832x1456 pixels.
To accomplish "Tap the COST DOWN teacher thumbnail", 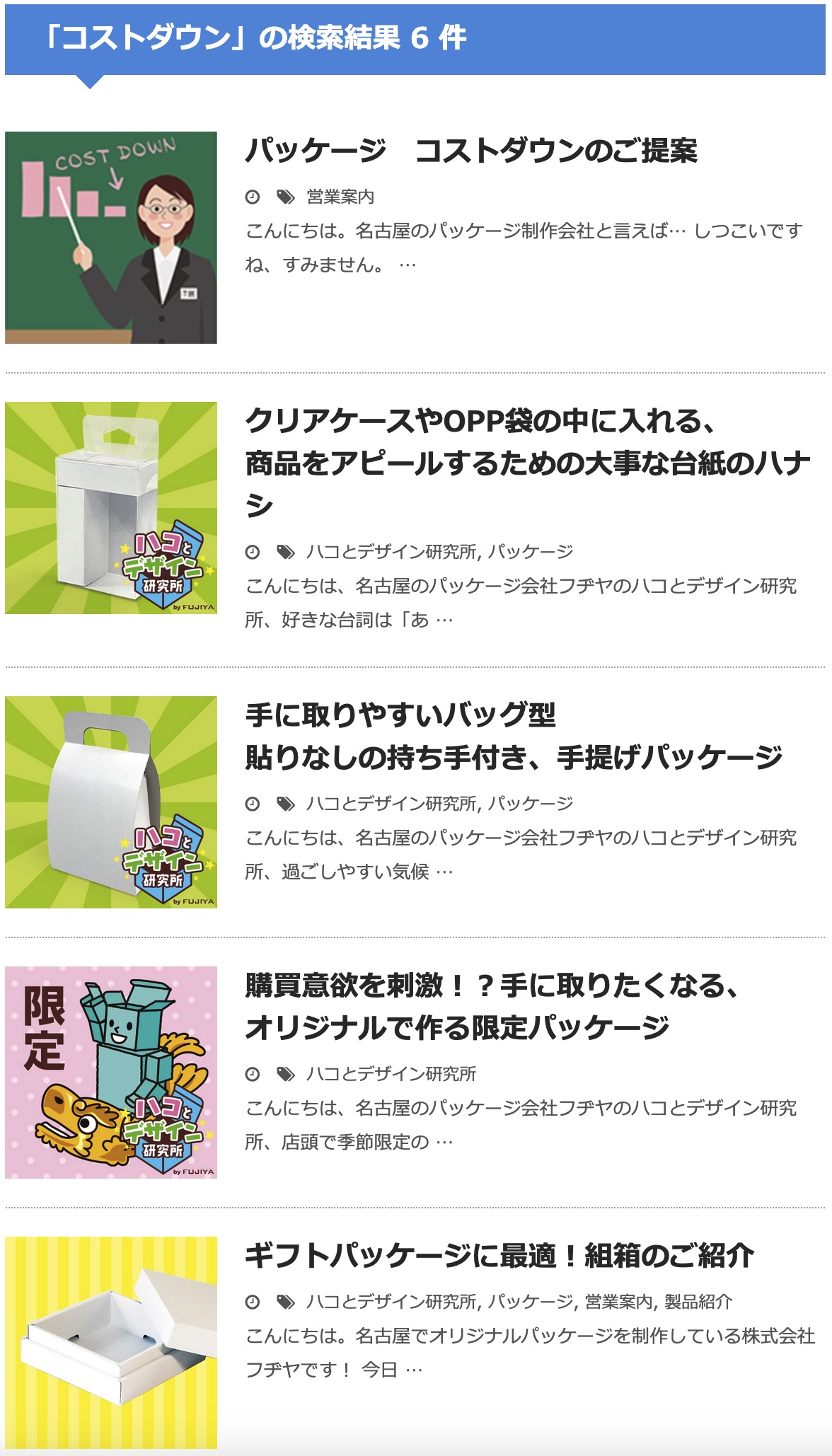I will point(111,238).
